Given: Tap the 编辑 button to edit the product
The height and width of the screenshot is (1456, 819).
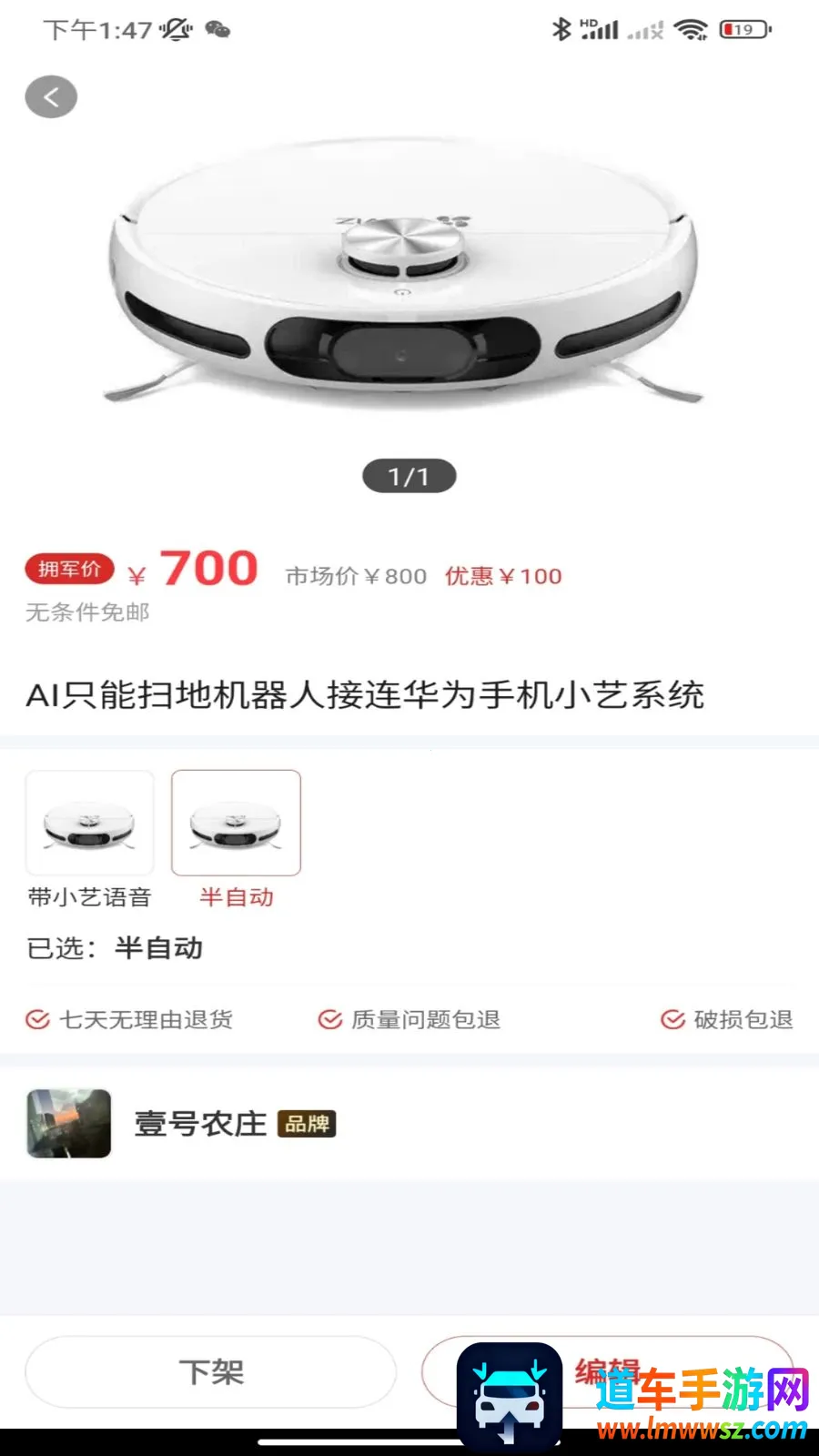Looking at the screenshot, I should click(608, 1371).
